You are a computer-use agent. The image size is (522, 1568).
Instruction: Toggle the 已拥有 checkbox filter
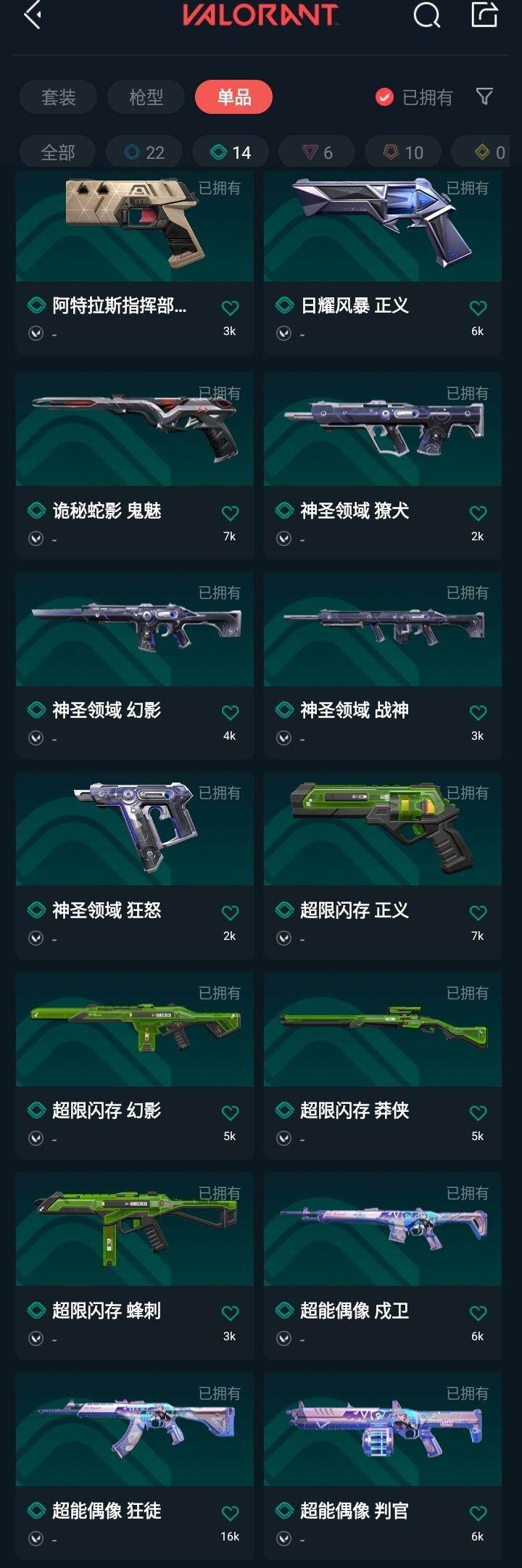click(x=384, y=97)
